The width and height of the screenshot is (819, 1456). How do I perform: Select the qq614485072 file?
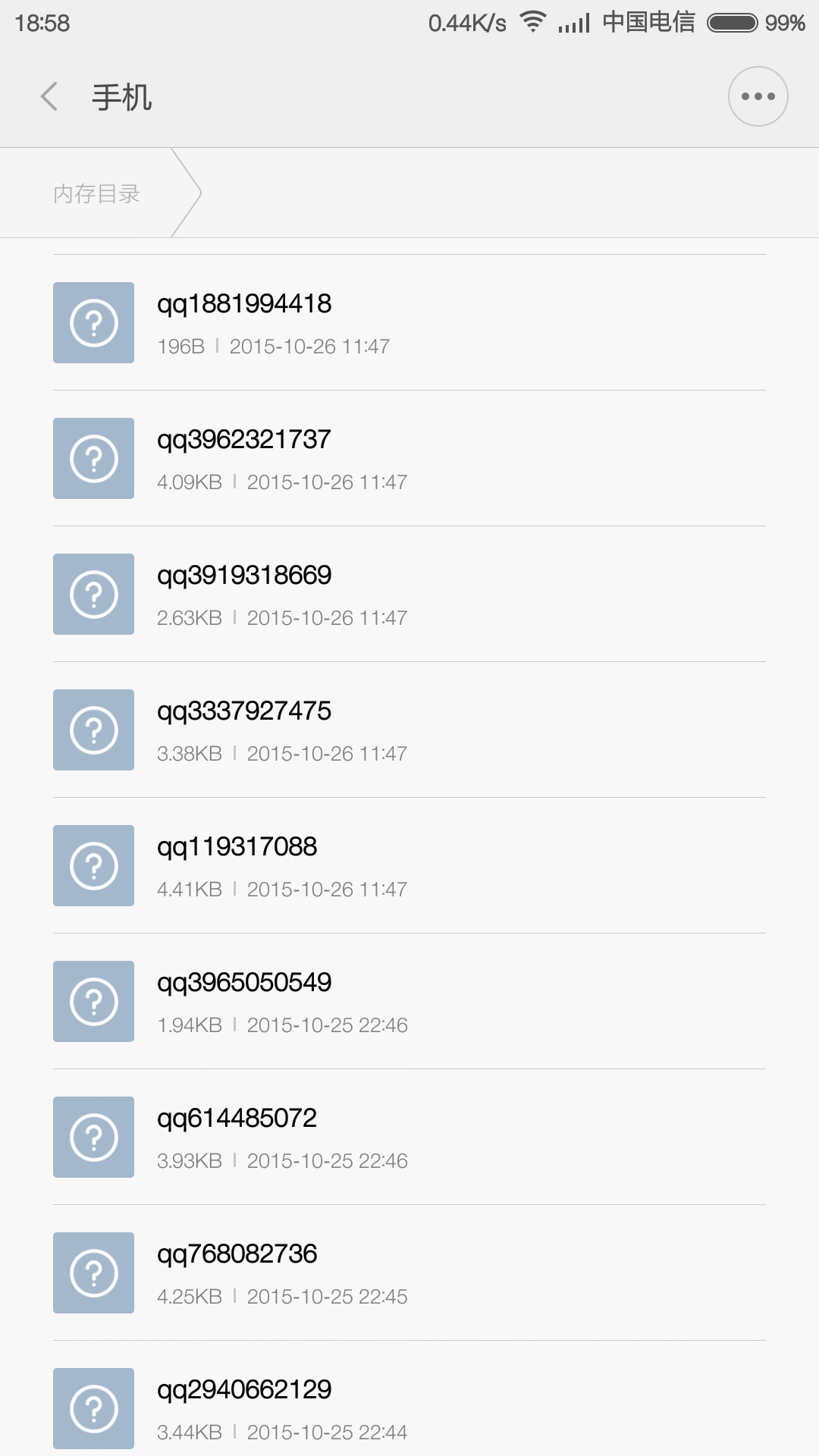click(409, 1137)
